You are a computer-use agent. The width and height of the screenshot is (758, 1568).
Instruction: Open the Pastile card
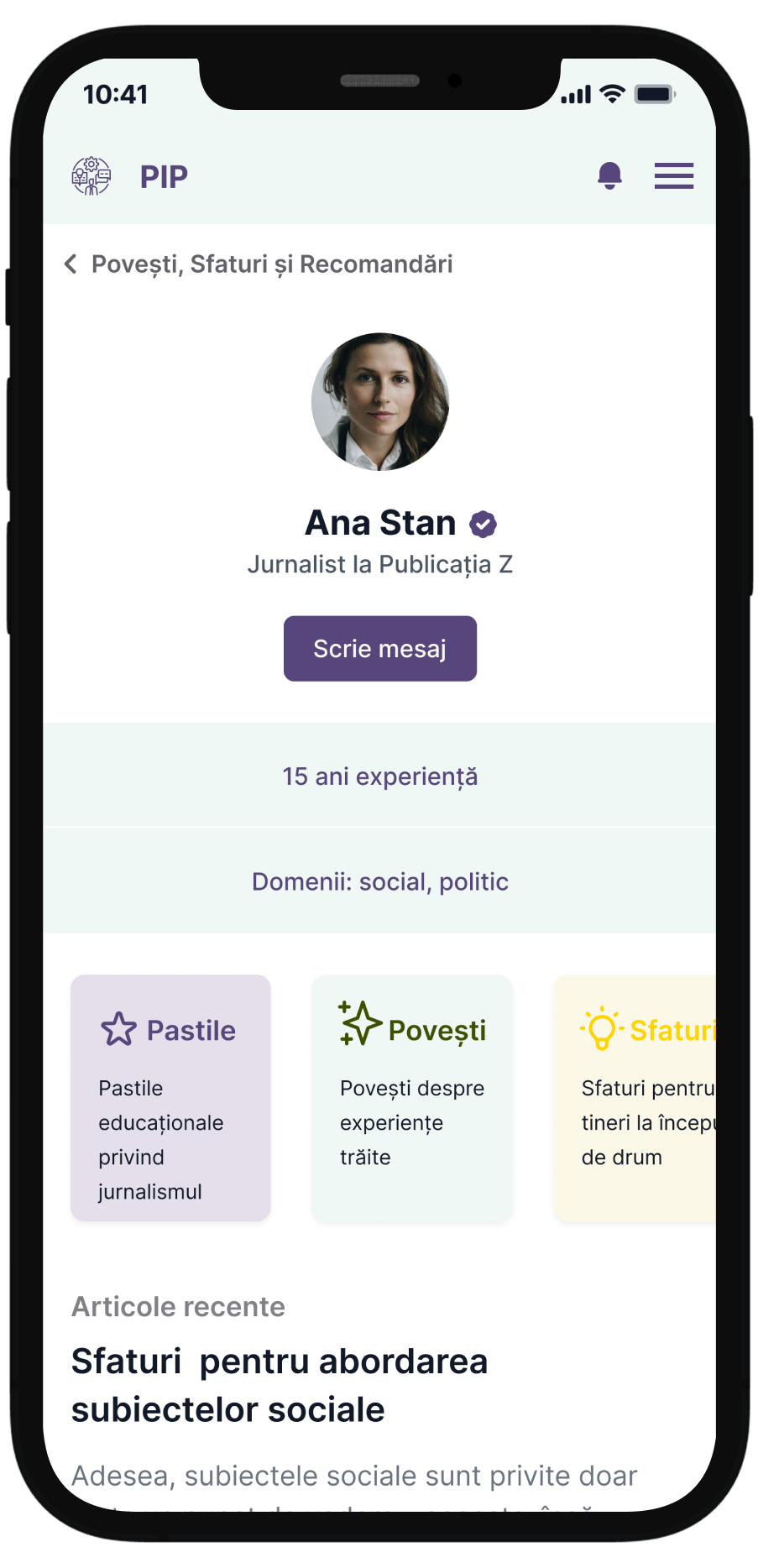tap(170, 1097)
